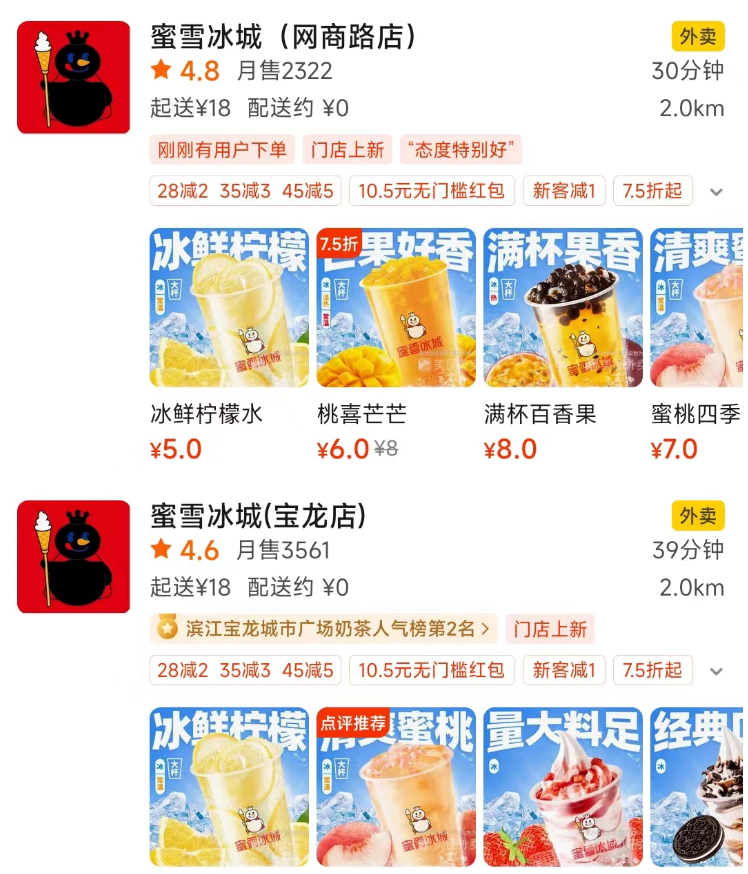Image resolution: width=748 pixels, height=874 pixels.
Task: Expand the 宝龙店 discount list chevron
Action: [716, 671]
